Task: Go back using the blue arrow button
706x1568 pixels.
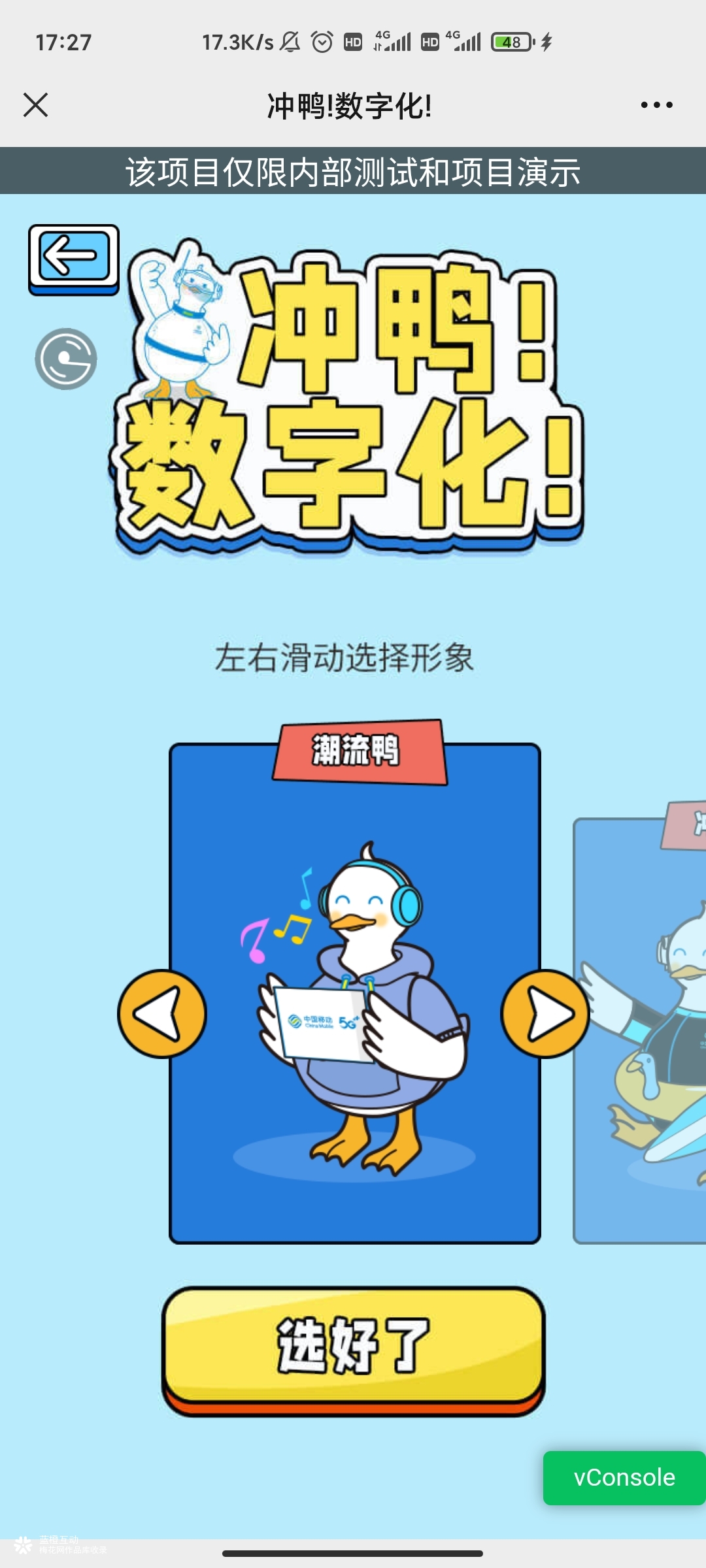Action: point(74,258)
